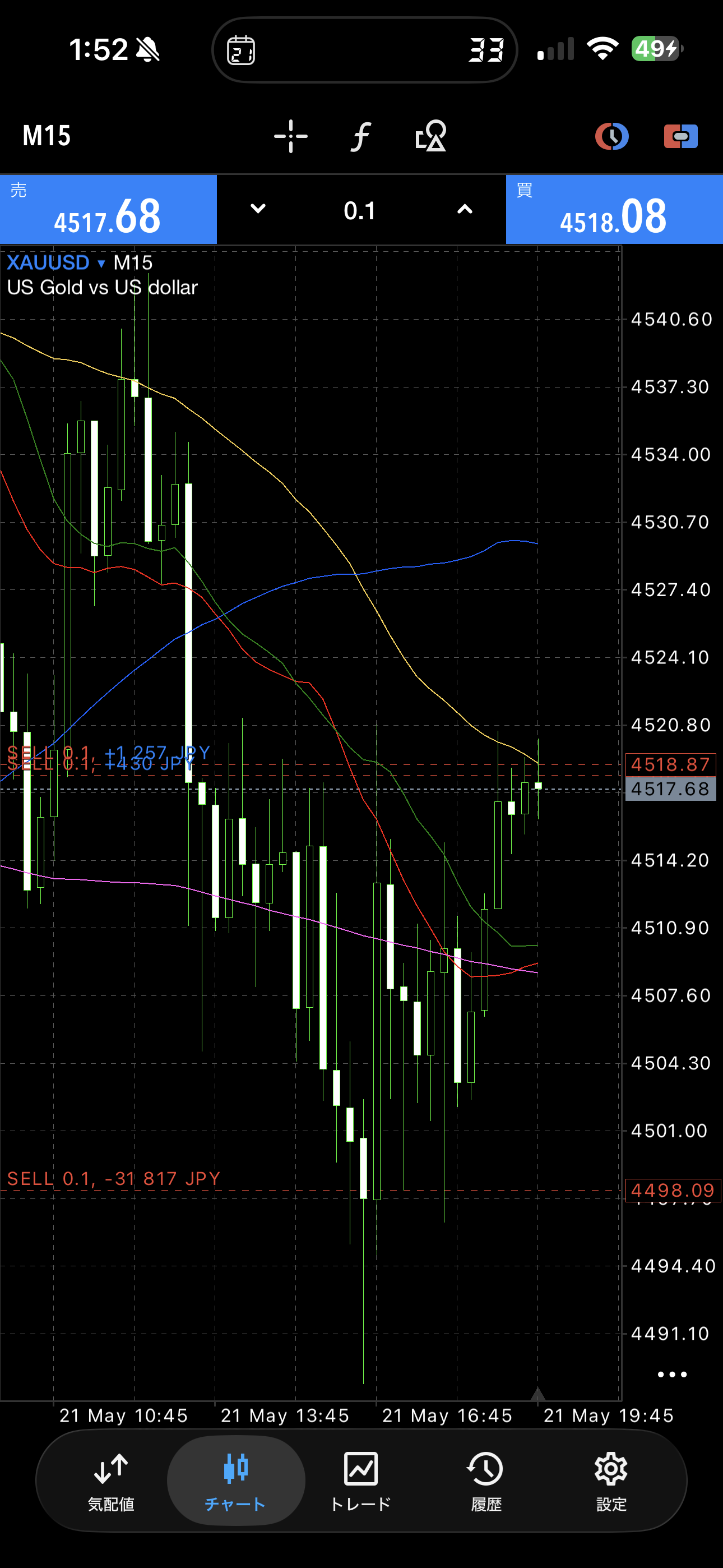The height and width of the screenshot is (1568, 723).
Task: Open the 履歴 history tab
Action: [x=486, y=1481]
